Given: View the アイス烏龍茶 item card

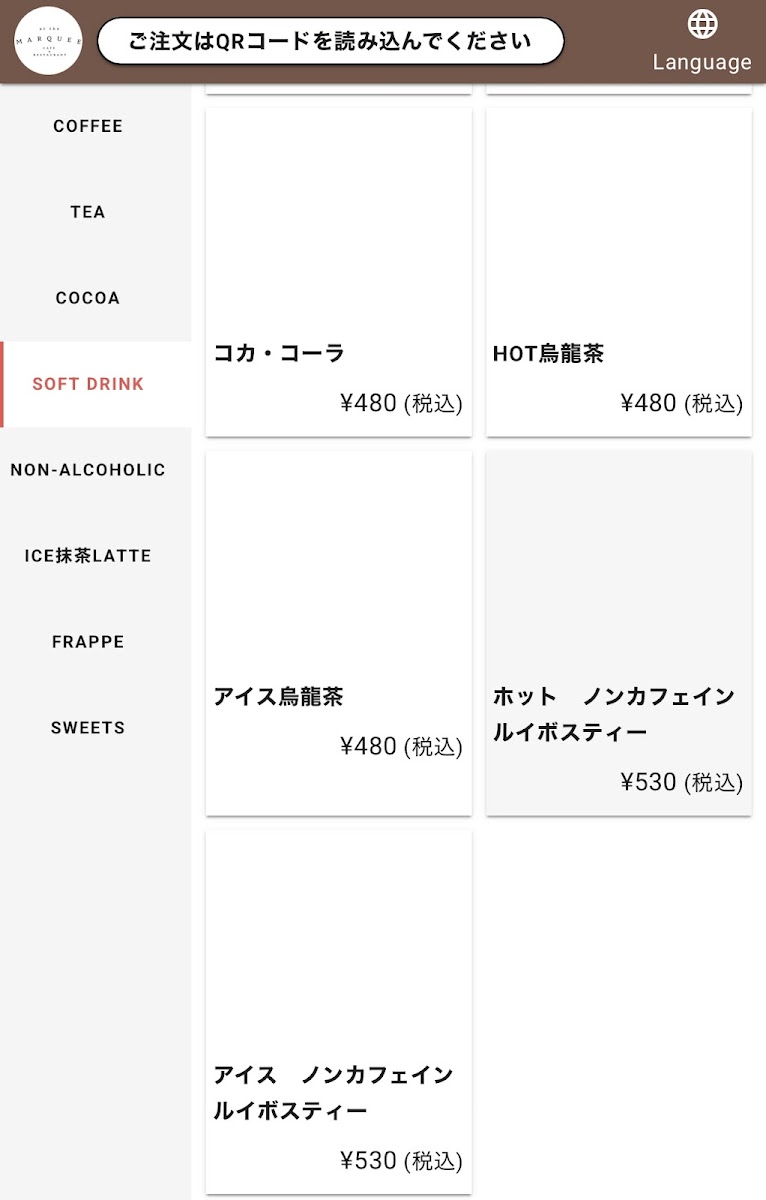Looking at the screenshot, I should pos(339,633).
